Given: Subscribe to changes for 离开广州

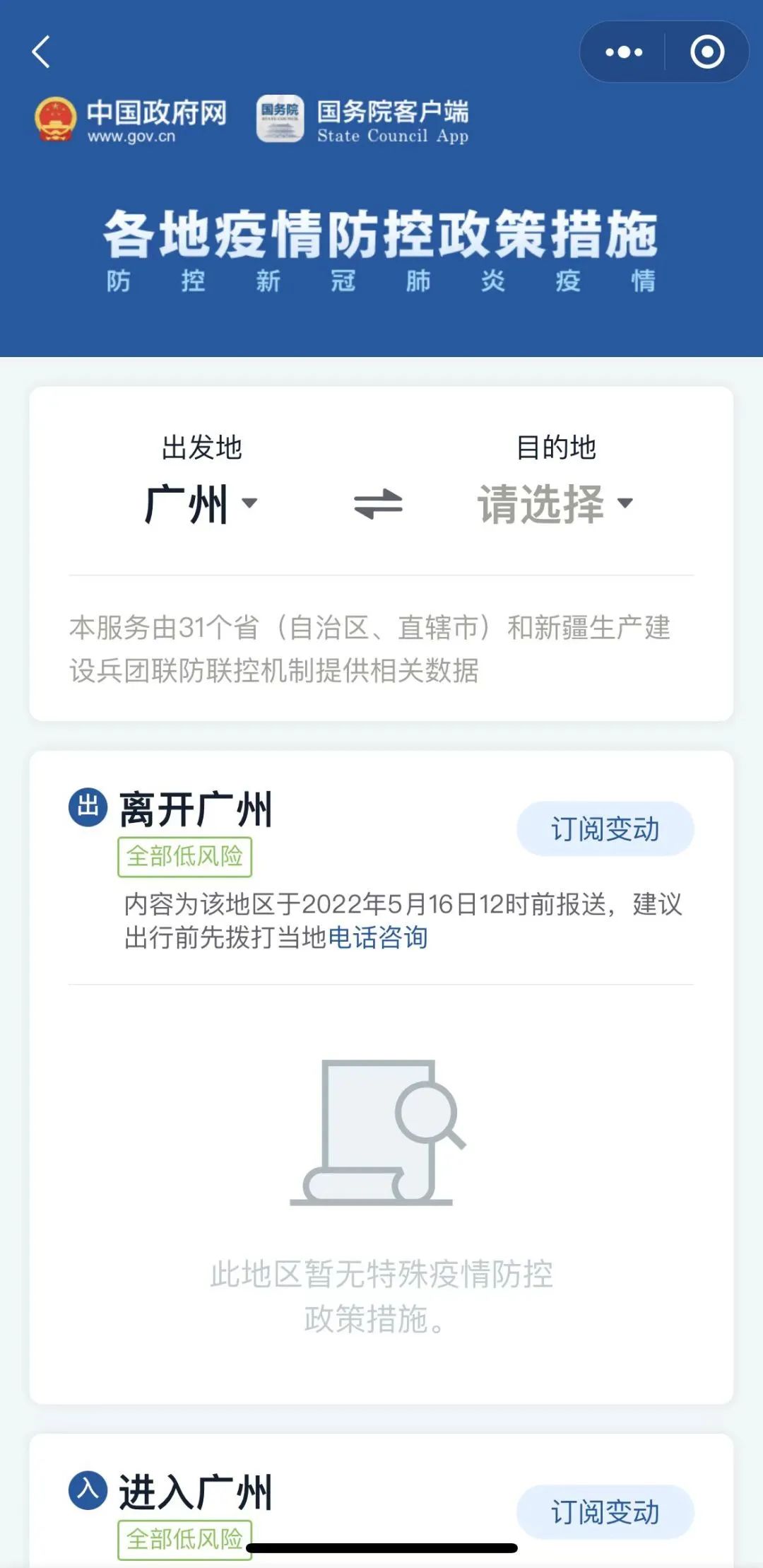Looking at the screenshot, I should point(605,829).
